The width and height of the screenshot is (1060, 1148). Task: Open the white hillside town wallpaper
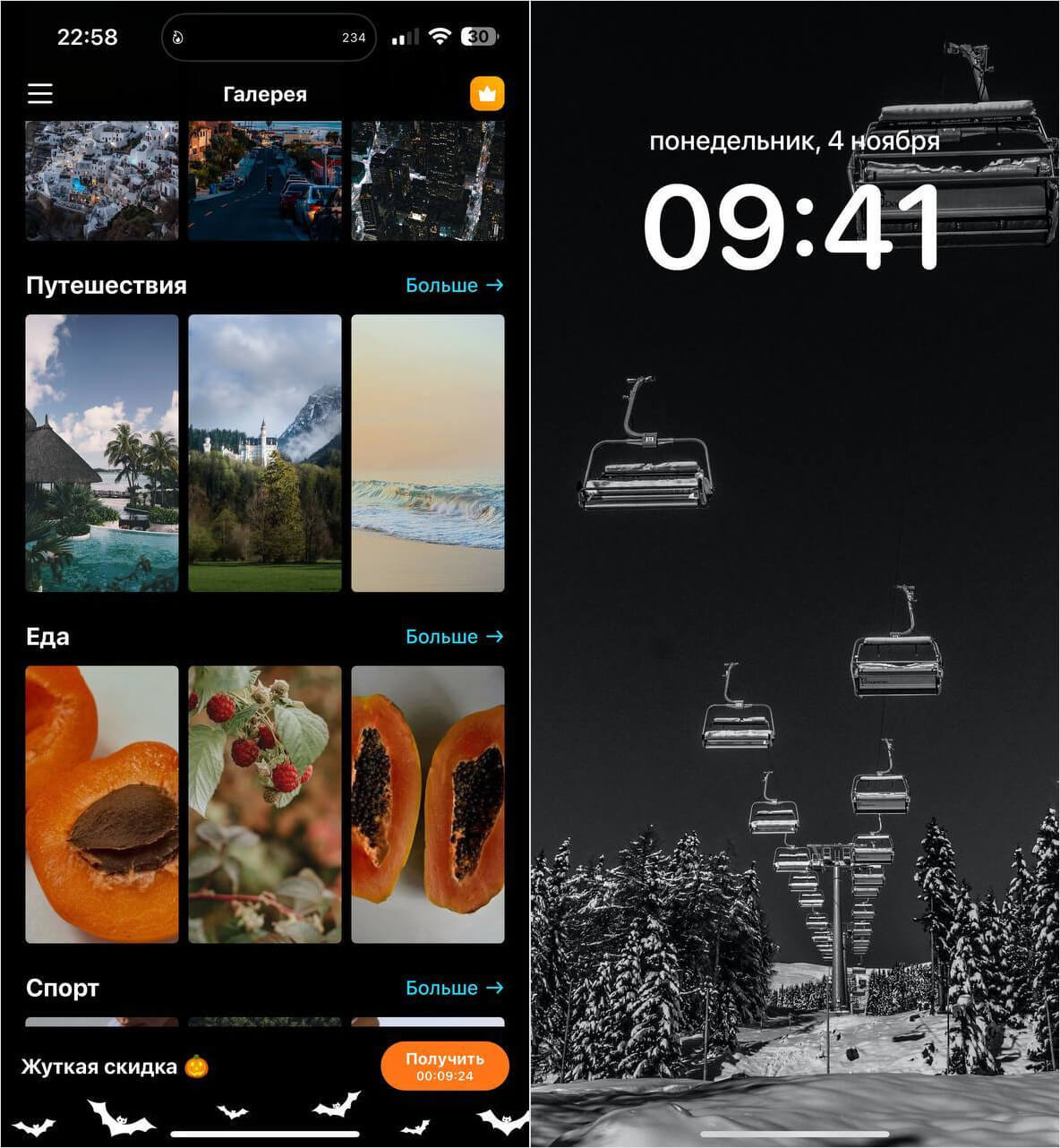(102, 182)
